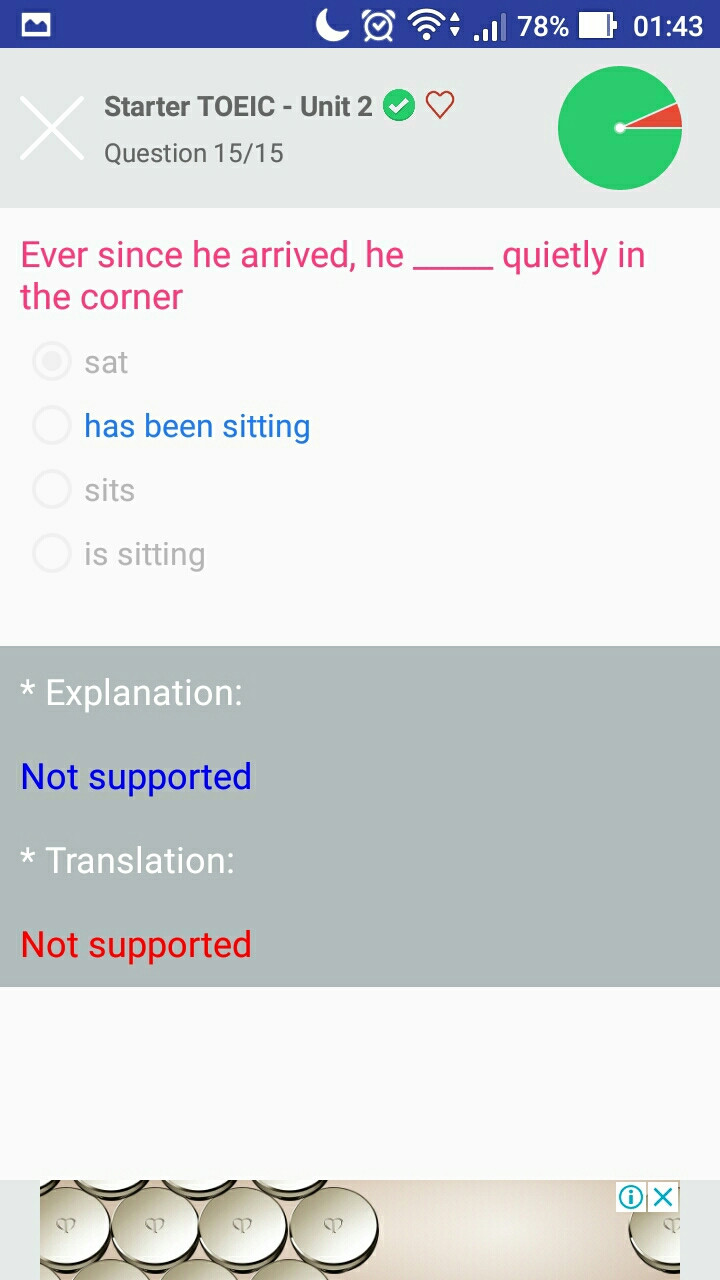
Task: Dismiss the bottom ad banner
Action: pos(663,1197)
